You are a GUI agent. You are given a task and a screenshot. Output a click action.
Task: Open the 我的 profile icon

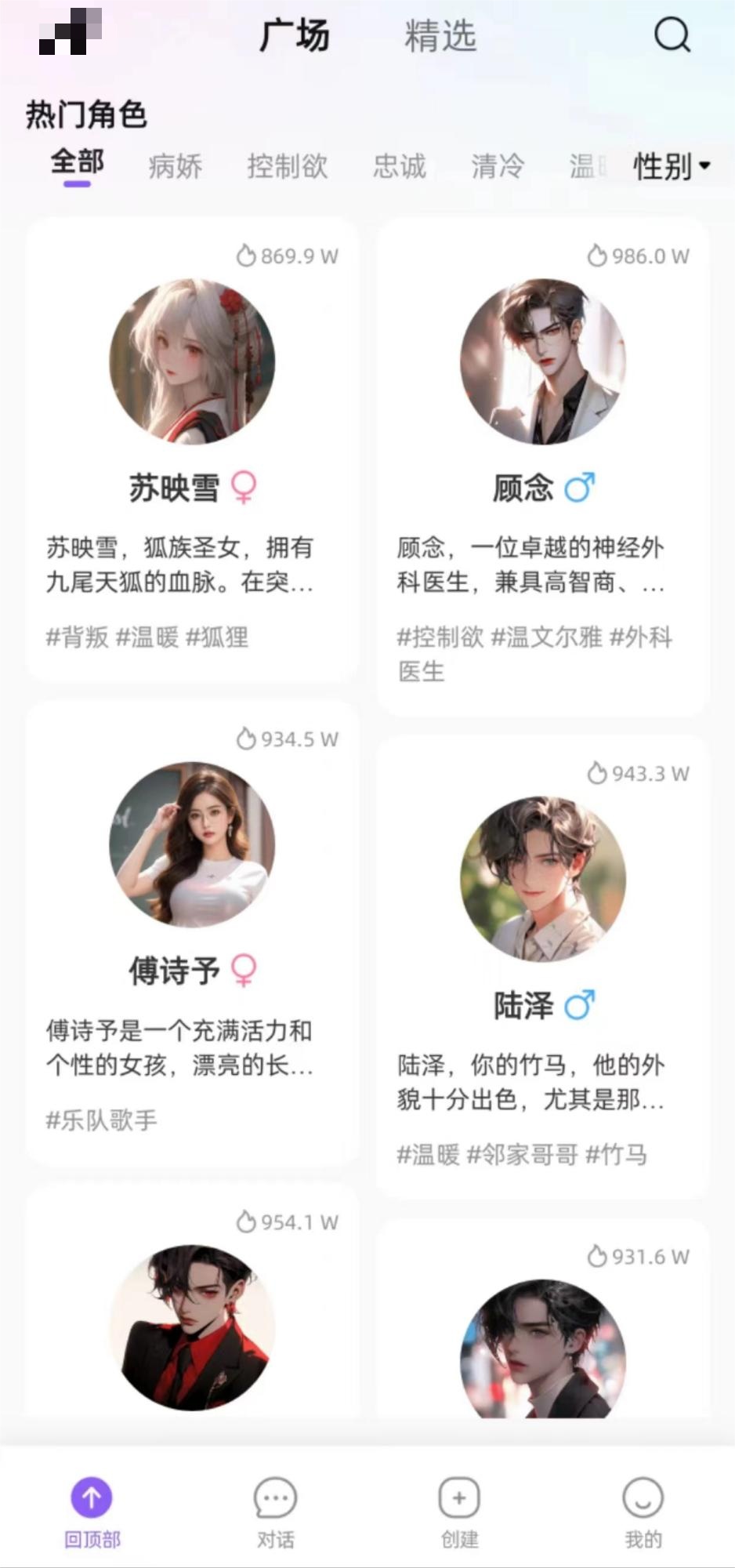tap(643, 1498)
